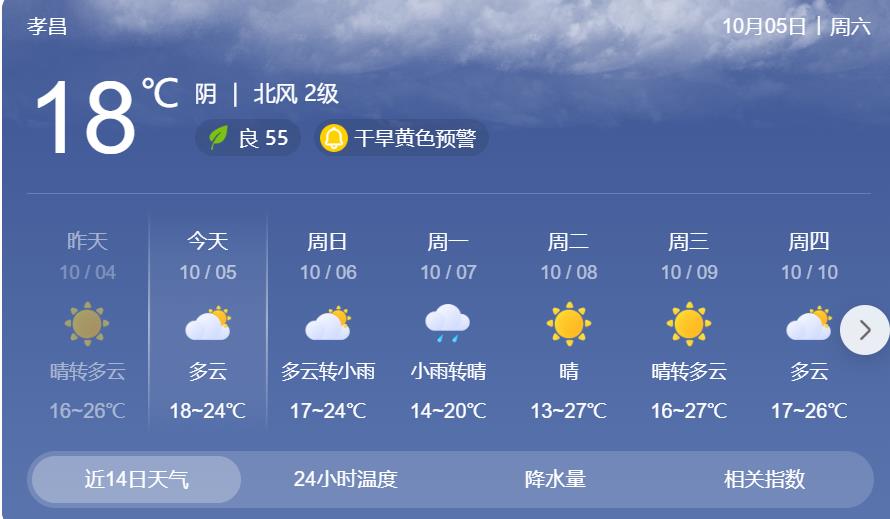View the 相关指数 tab
This screenshot has height=519, width=890.
click(764, 479)
